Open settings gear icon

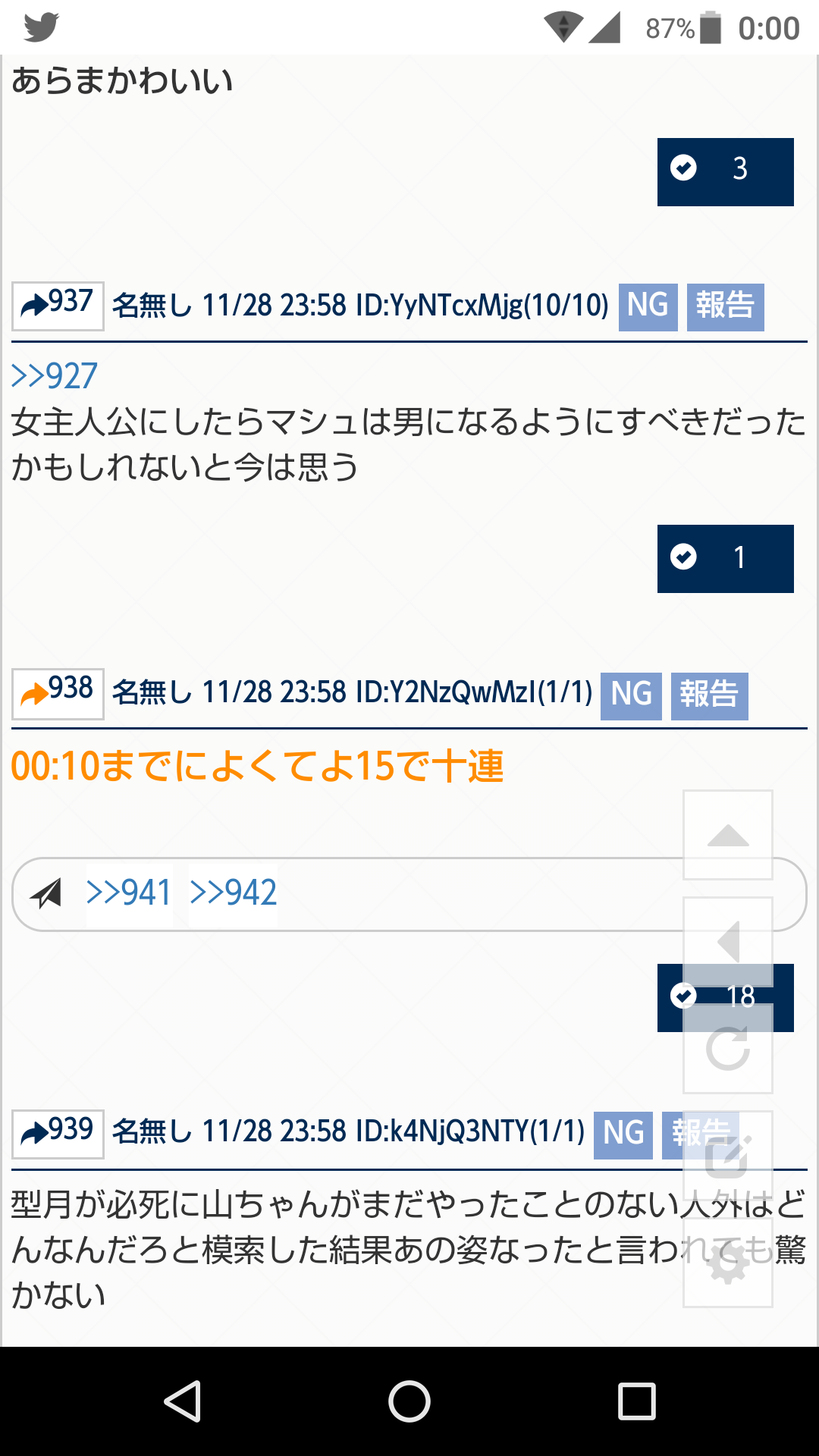point(728,1263)
